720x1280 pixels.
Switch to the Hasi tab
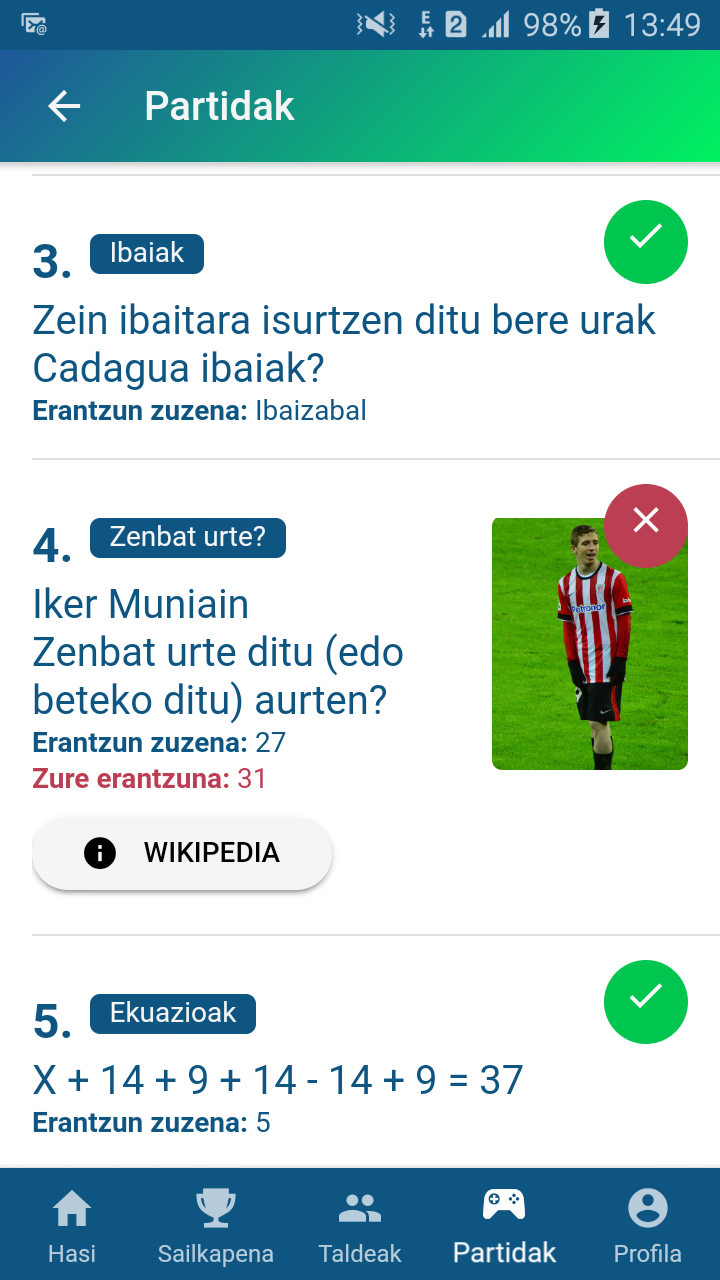click(x=72, y=1225)
